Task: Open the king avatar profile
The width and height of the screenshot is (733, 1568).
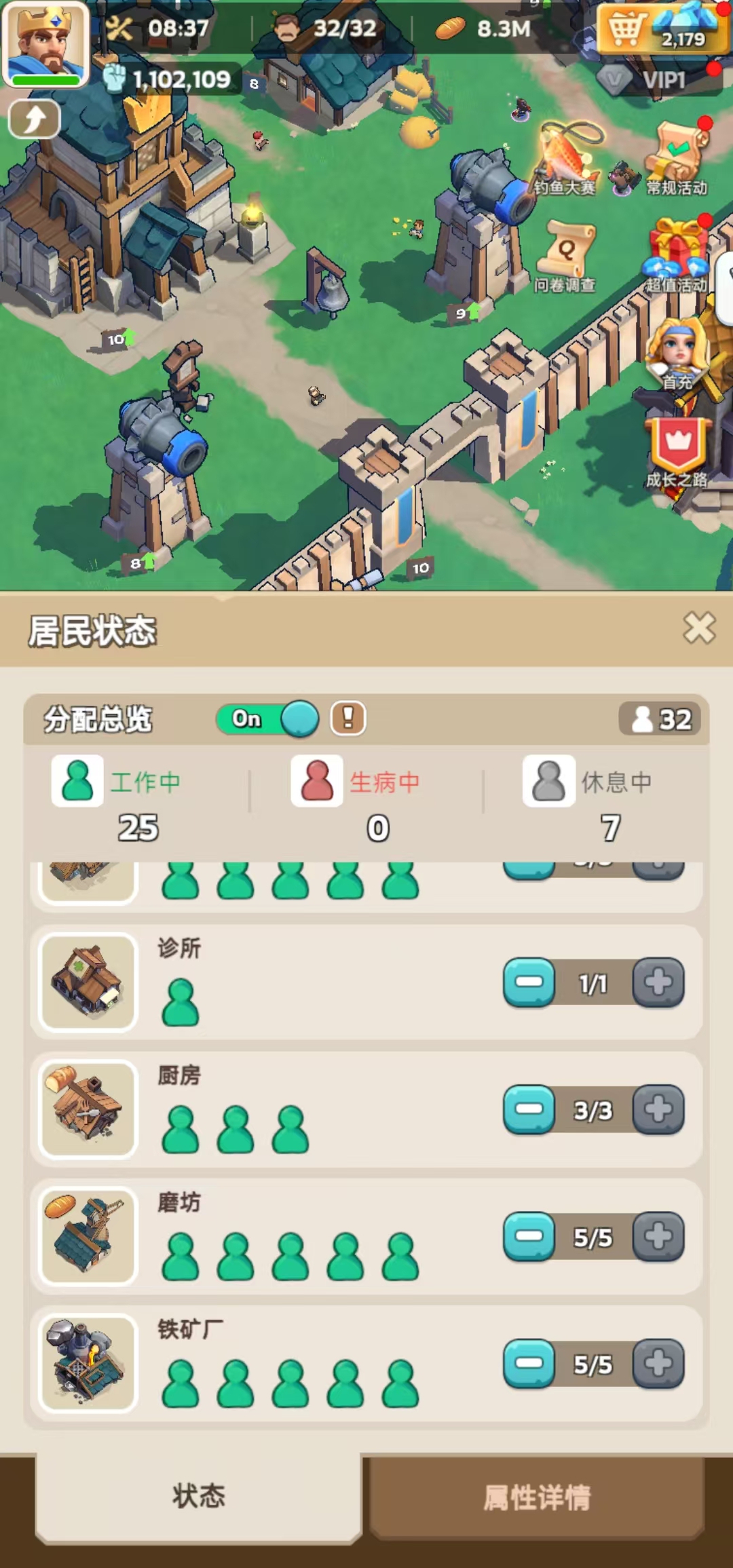Action: [46, 43]
